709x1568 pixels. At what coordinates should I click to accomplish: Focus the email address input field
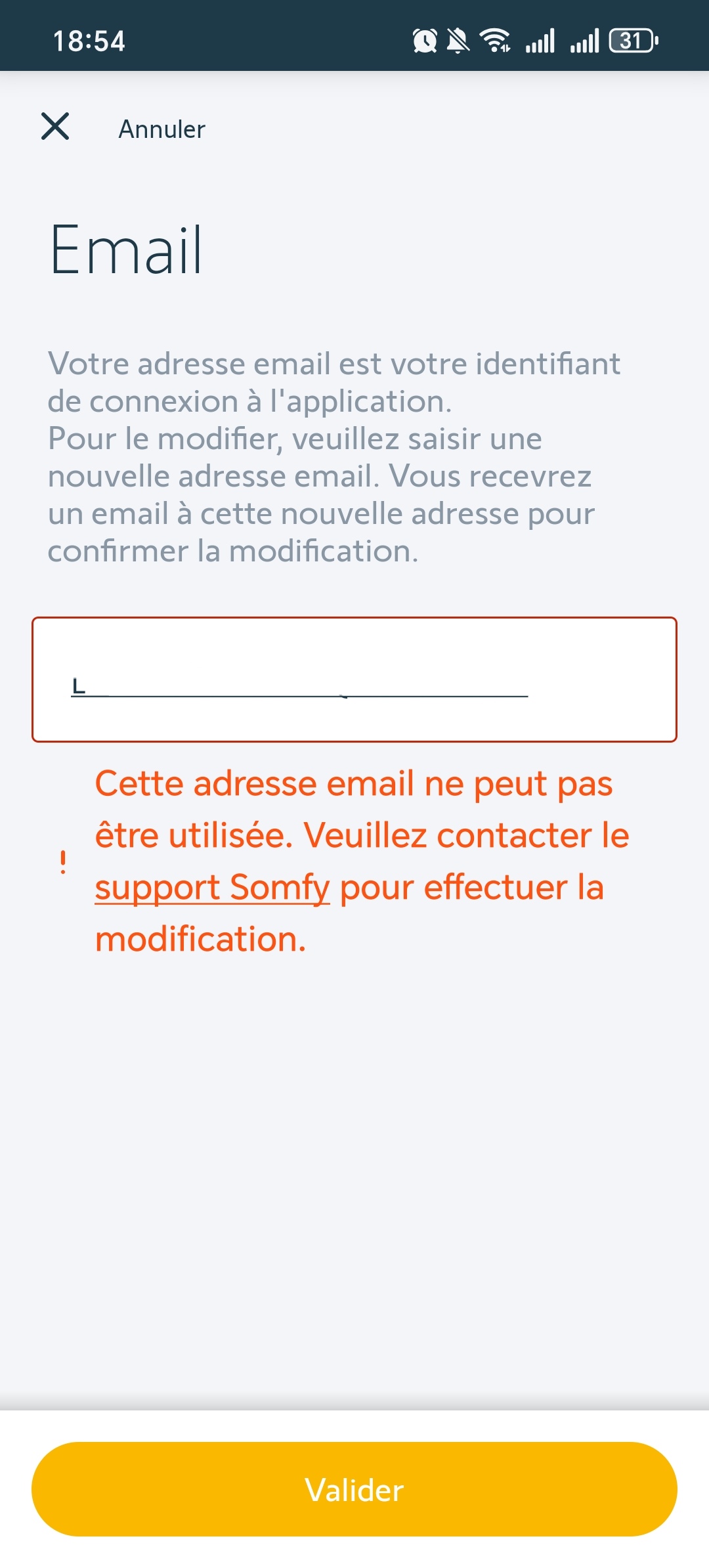point(354,680)
